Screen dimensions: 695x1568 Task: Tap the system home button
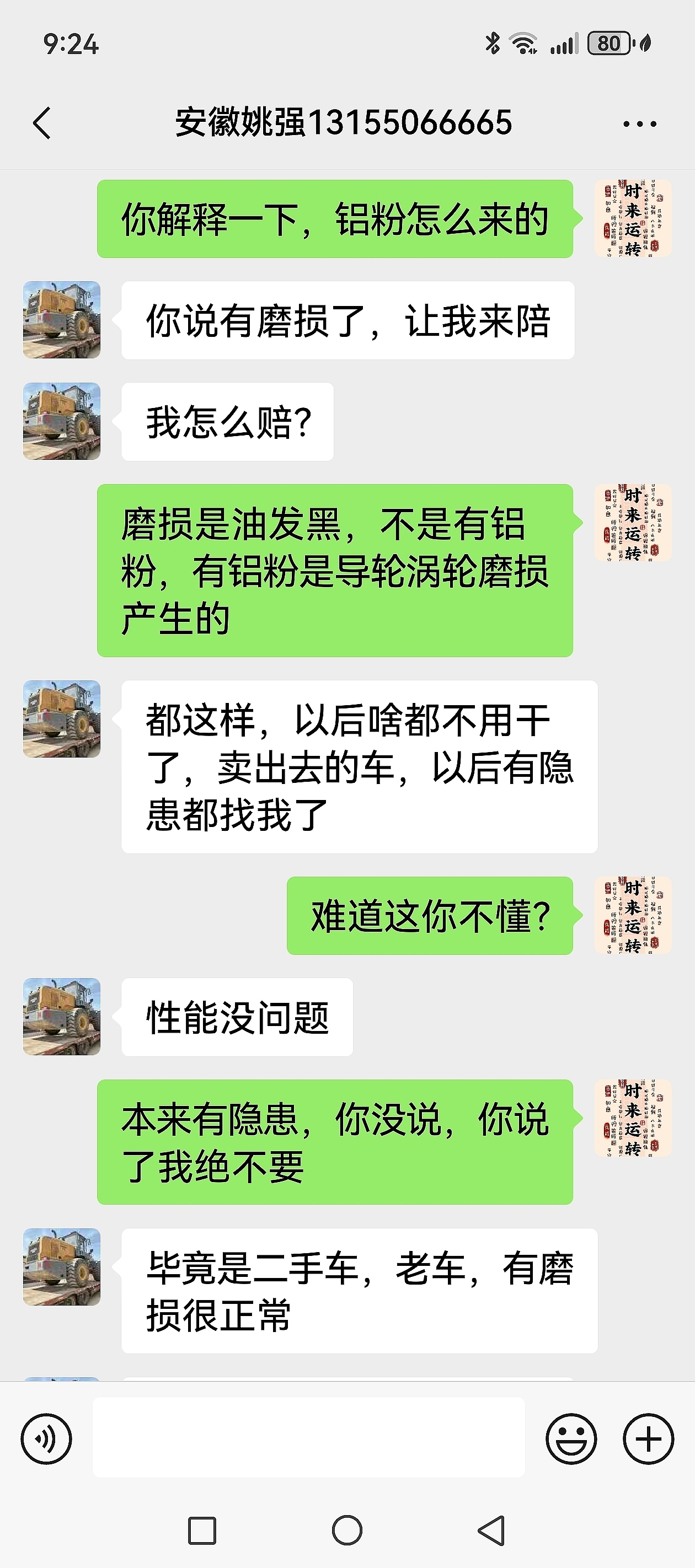[347, 1531]
